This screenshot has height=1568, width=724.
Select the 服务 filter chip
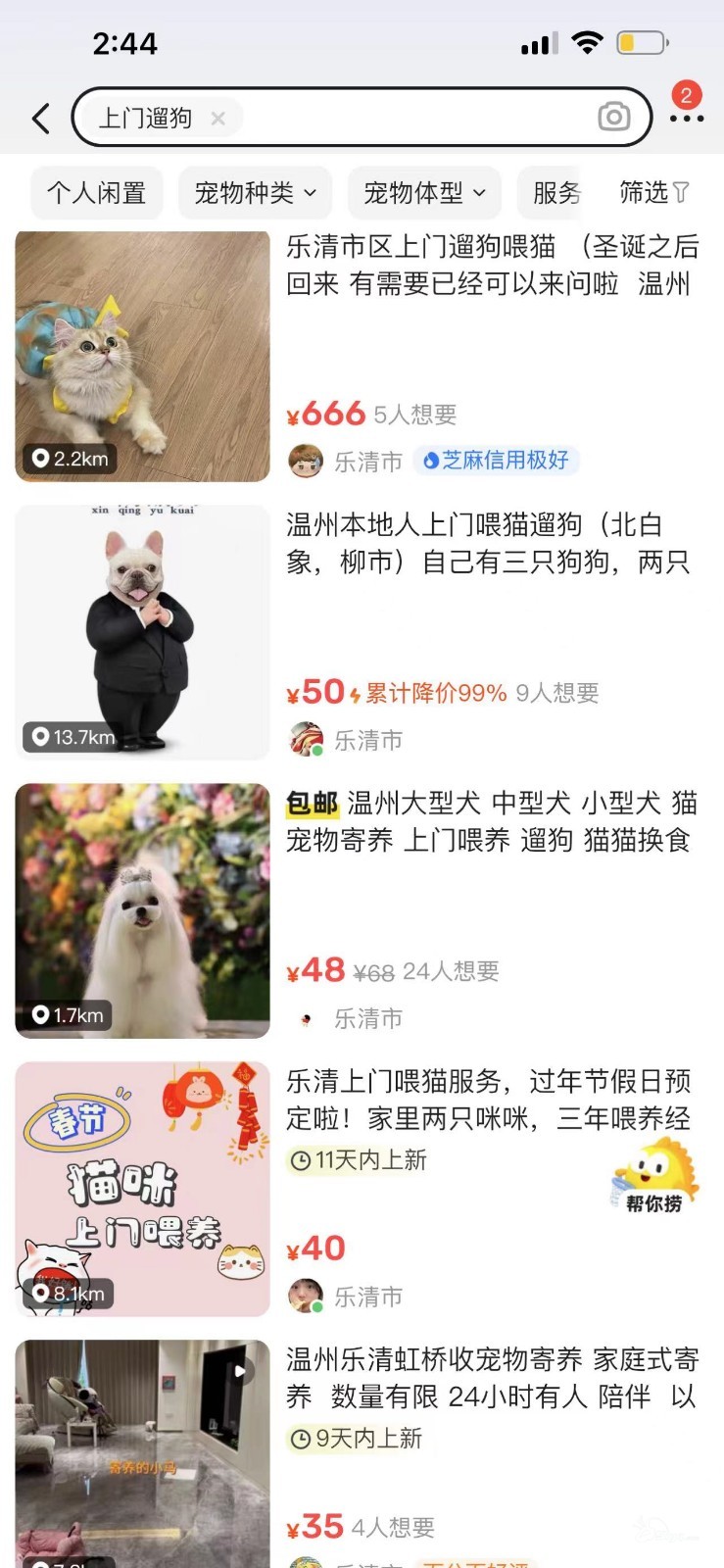pyautogui.click(x=555, y=193)
